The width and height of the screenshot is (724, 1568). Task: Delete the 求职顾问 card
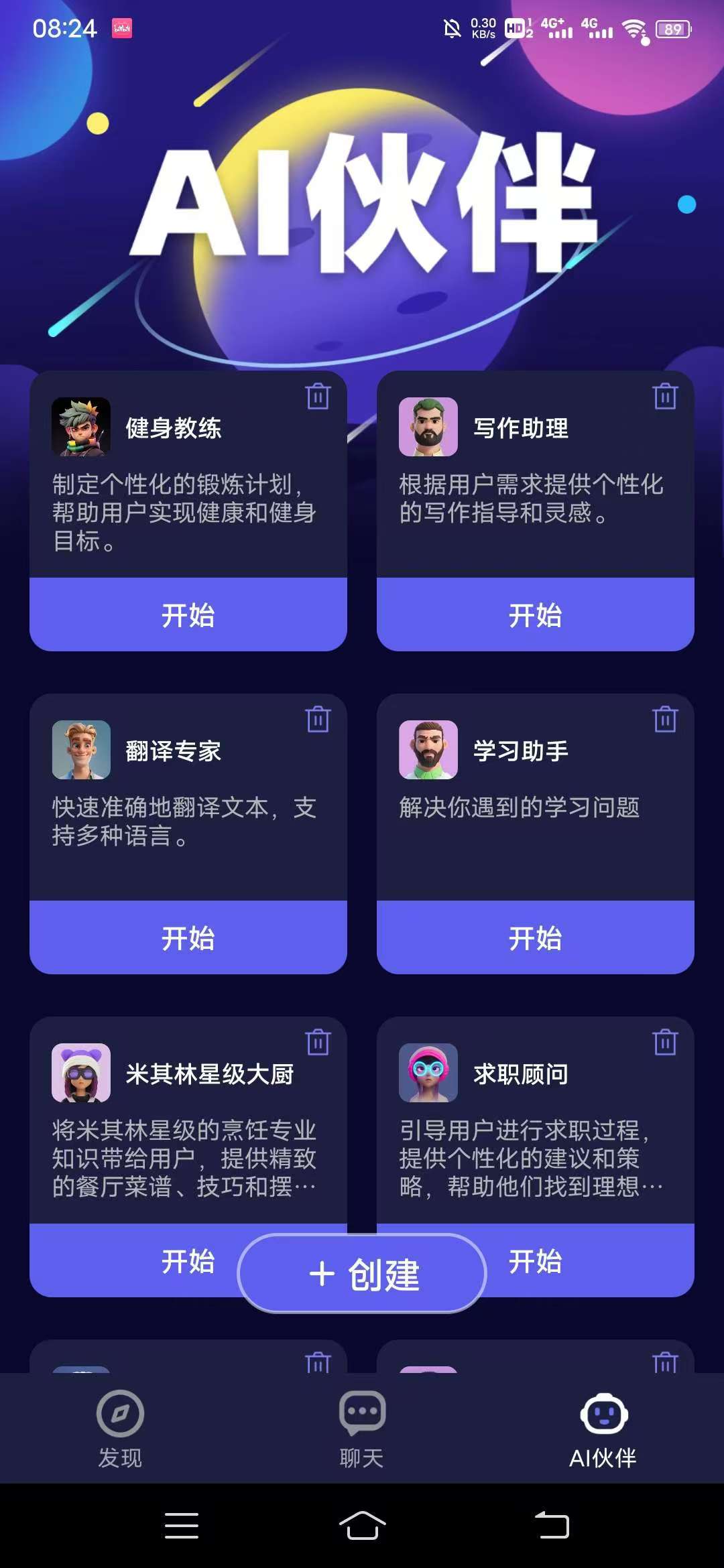[x=665, y=1042]
